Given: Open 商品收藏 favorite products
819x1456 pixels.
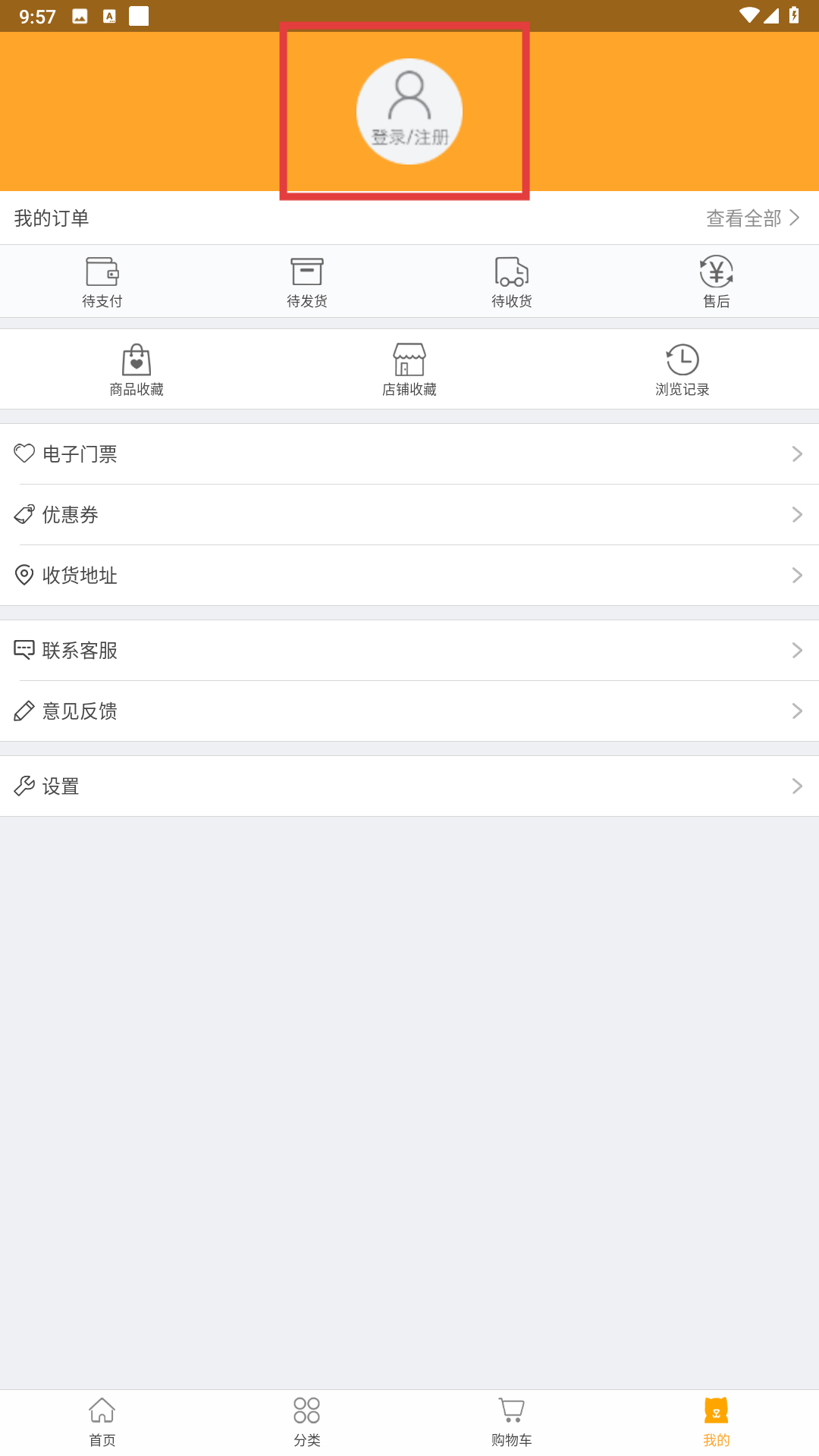Looking at the screenshot, I should coord(136,370).
